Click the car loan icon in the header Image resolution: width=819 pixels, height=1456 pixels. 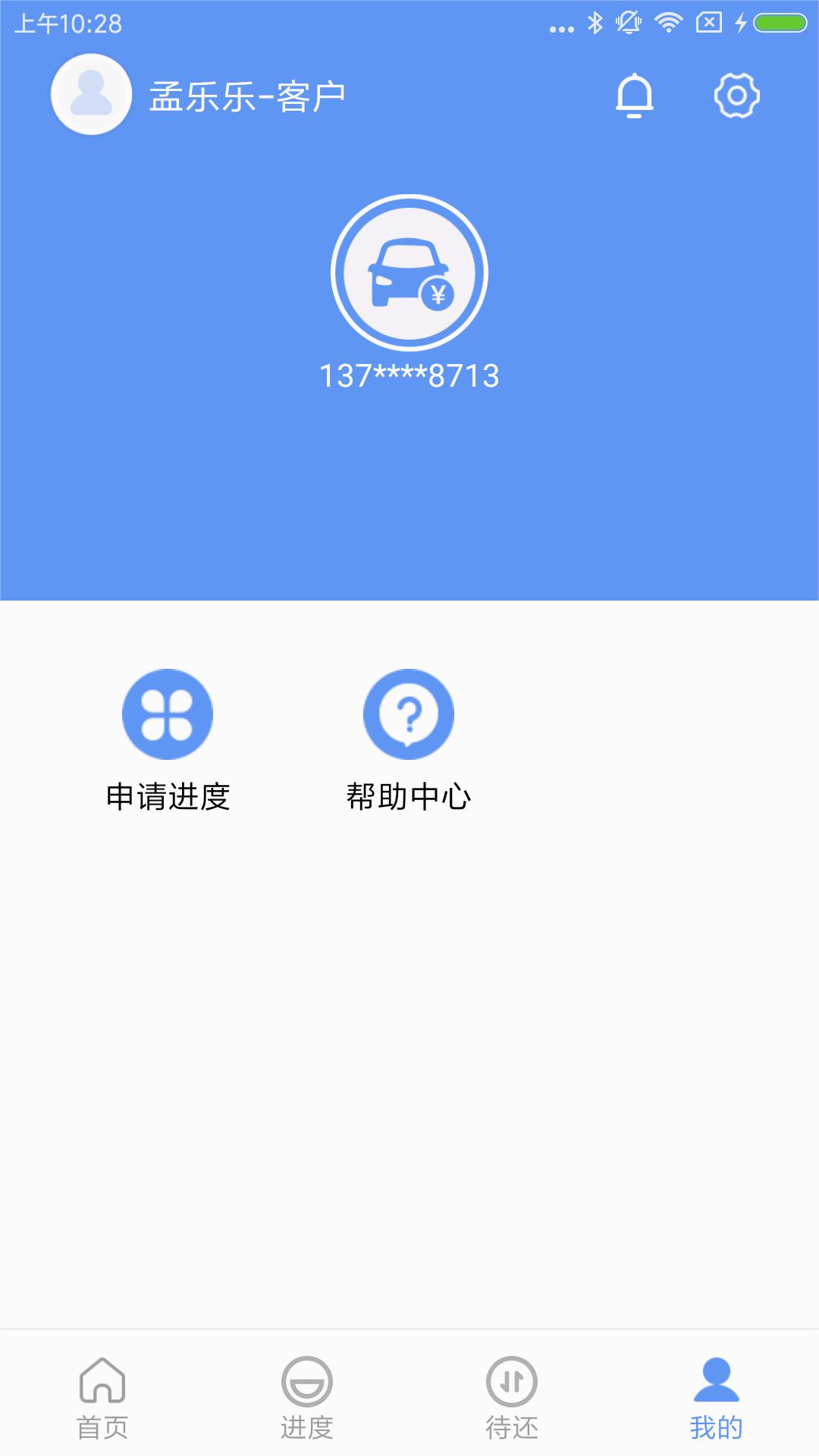click(x=408, y=275)
